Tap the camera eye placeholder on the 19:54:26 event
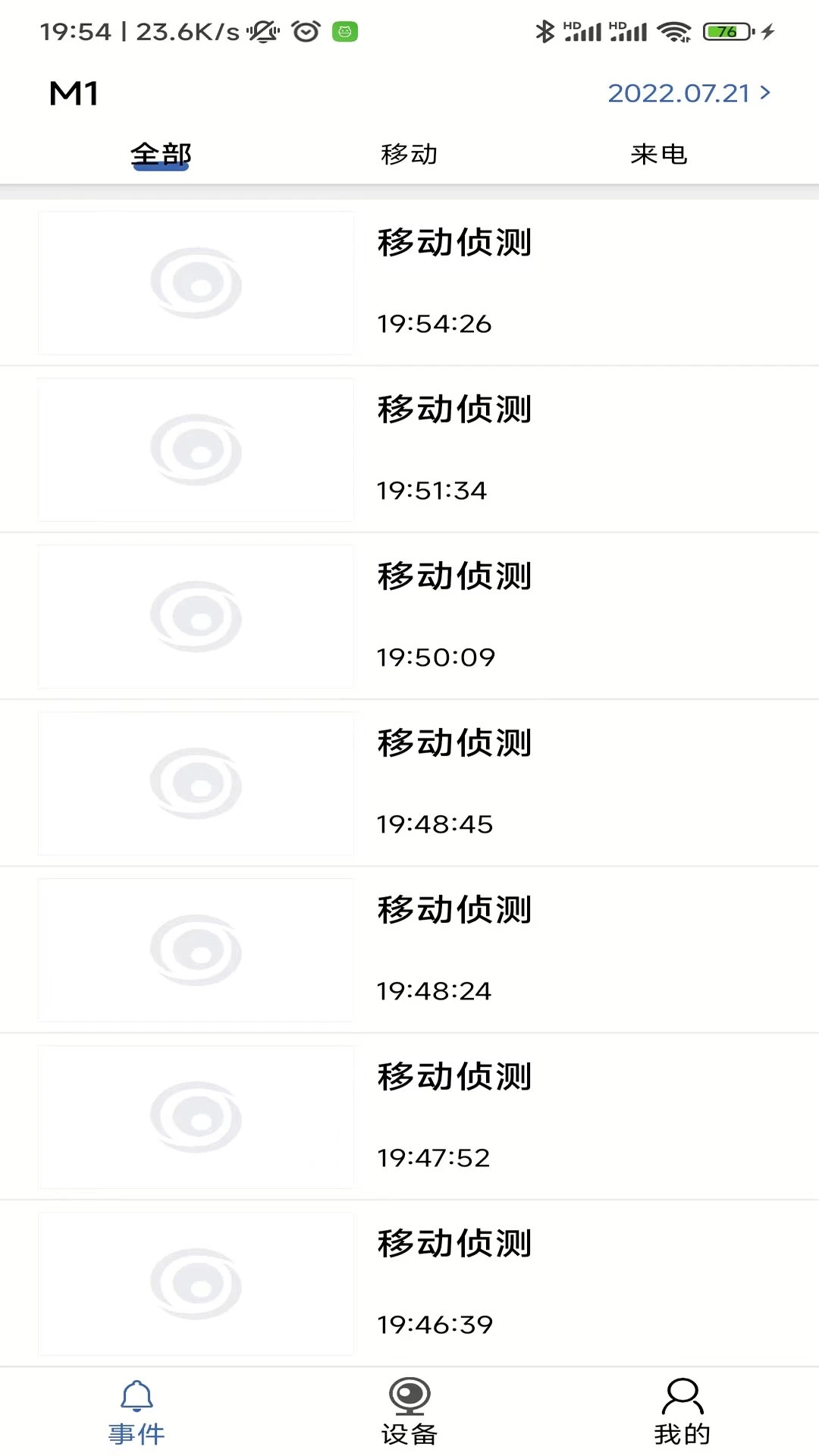This screenshot has width=819, height=1456. [x=196, y=283]
